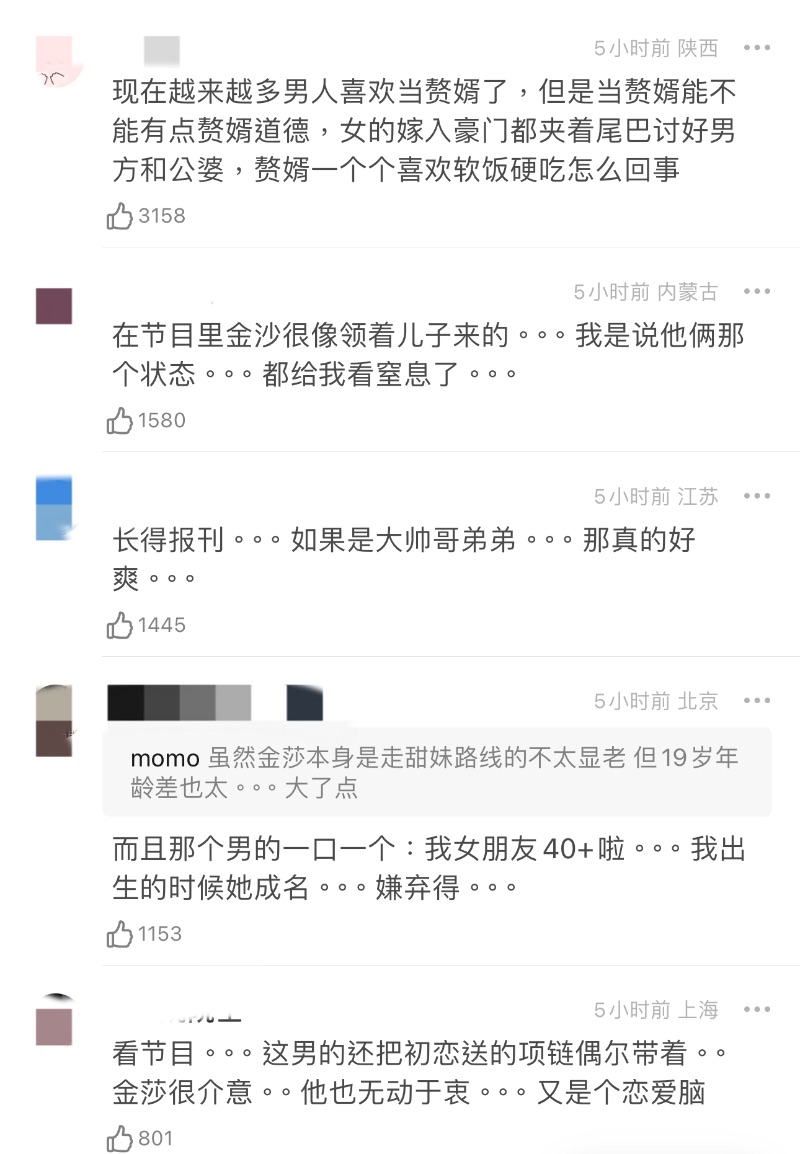Viewport: 800px width, 1154px height.
Task: Open more options on the 陕西 comment
Action: pos(757,47)
